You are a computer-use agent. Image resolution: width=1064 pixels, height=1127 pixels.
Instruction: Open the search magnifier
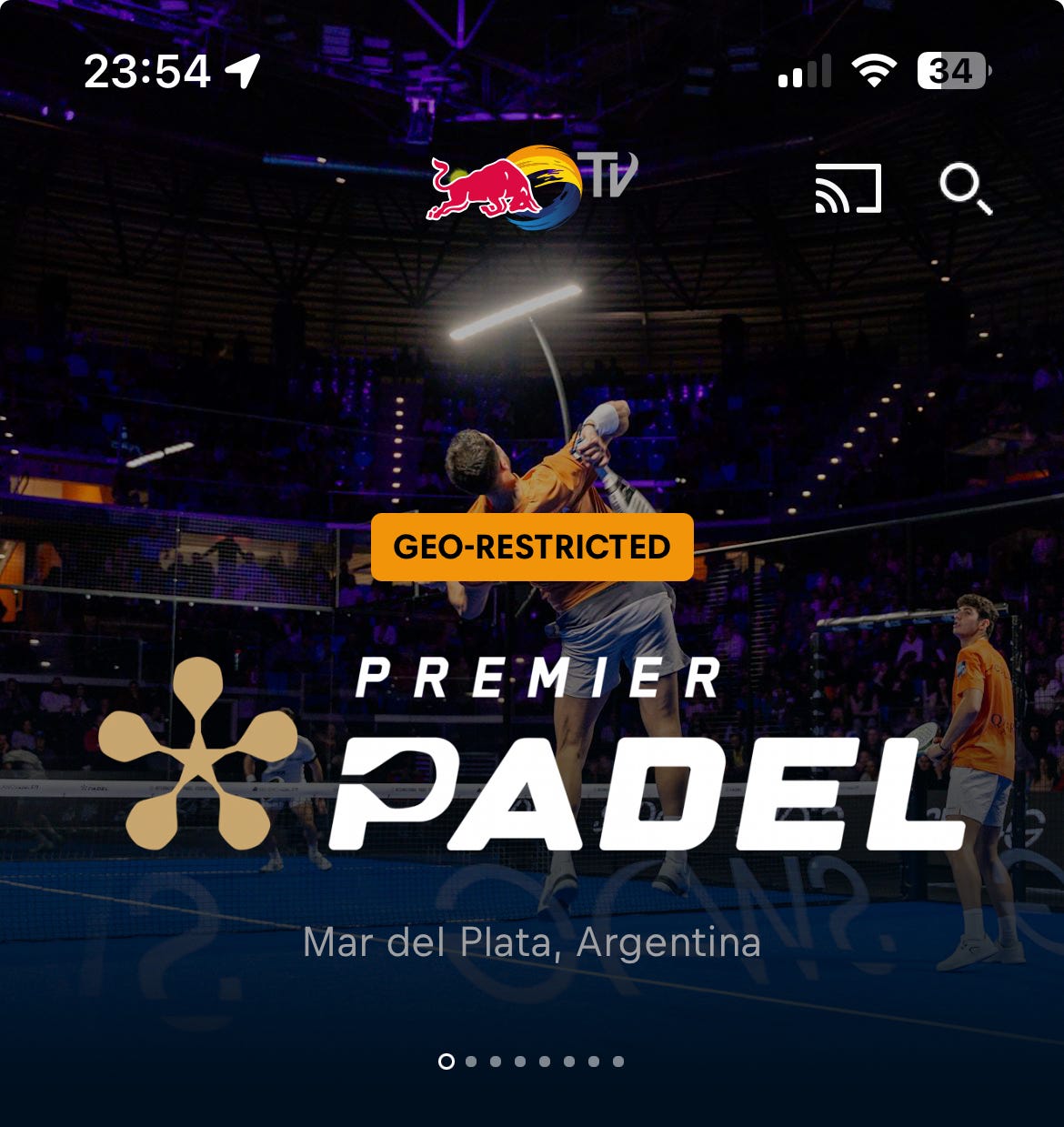tap(964, 188)
